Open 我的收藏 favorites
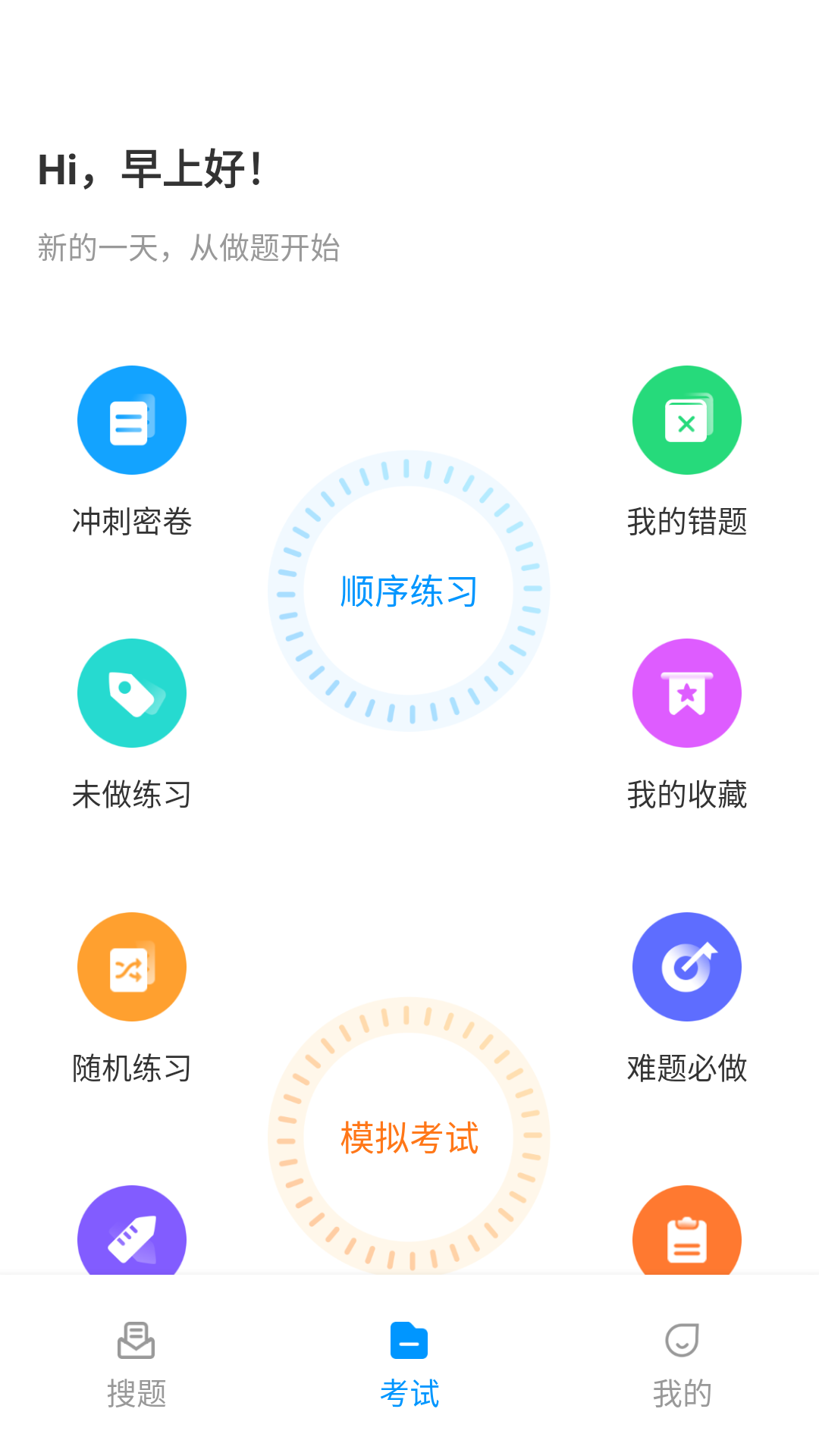Viewport: 819px width, 1456px height. pyautogui.click(x=687, y=692)
